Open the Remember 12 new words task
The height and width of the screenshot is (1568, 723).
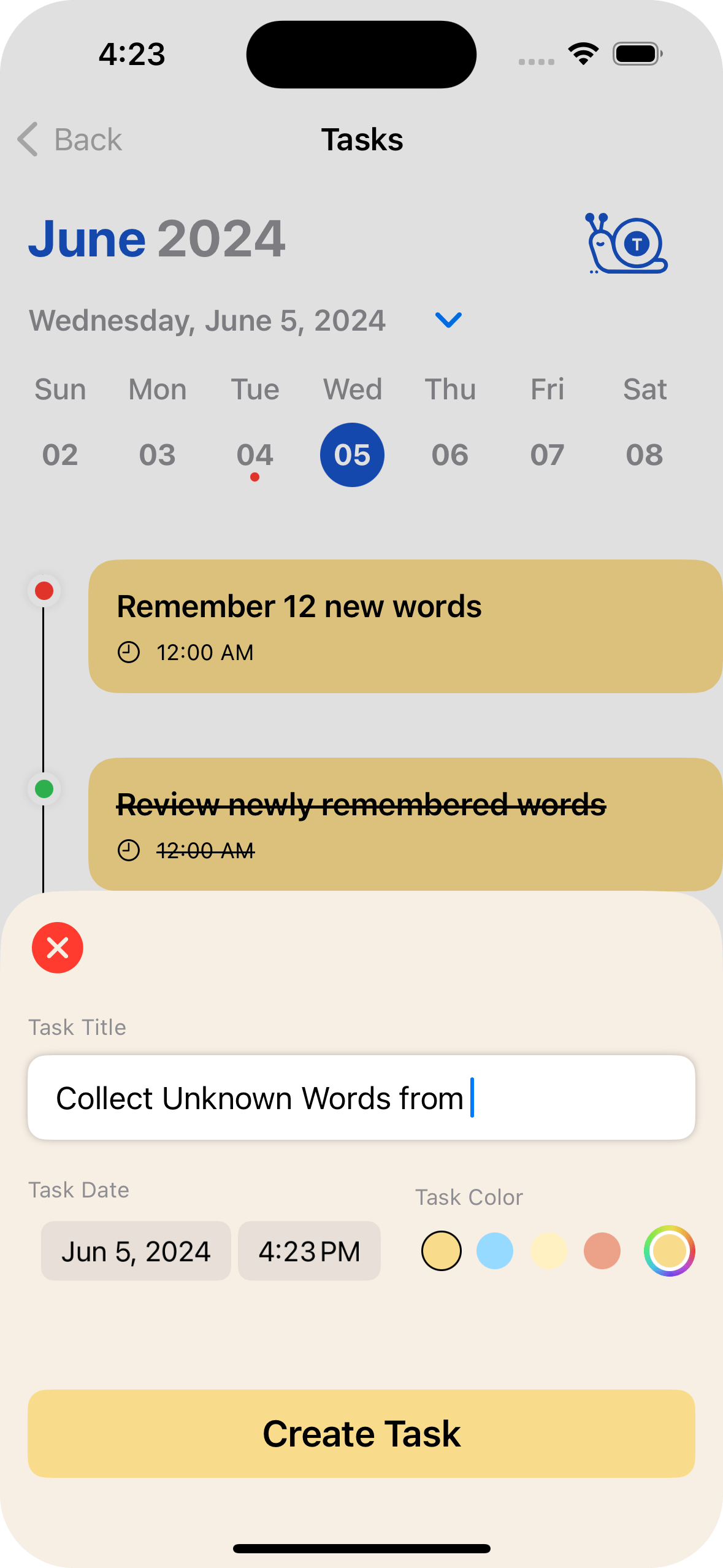pyautogui.click(x=405, y=626)
